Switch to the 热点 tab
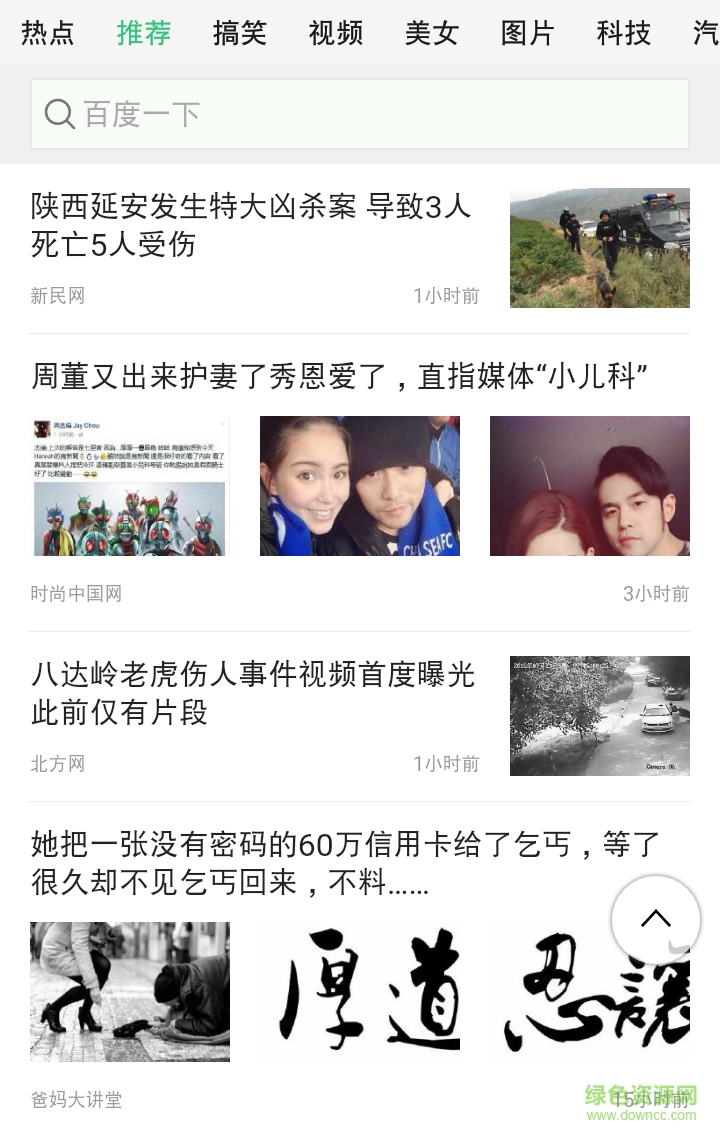Viewport: 720px width, 1134px height. (48, 33)
